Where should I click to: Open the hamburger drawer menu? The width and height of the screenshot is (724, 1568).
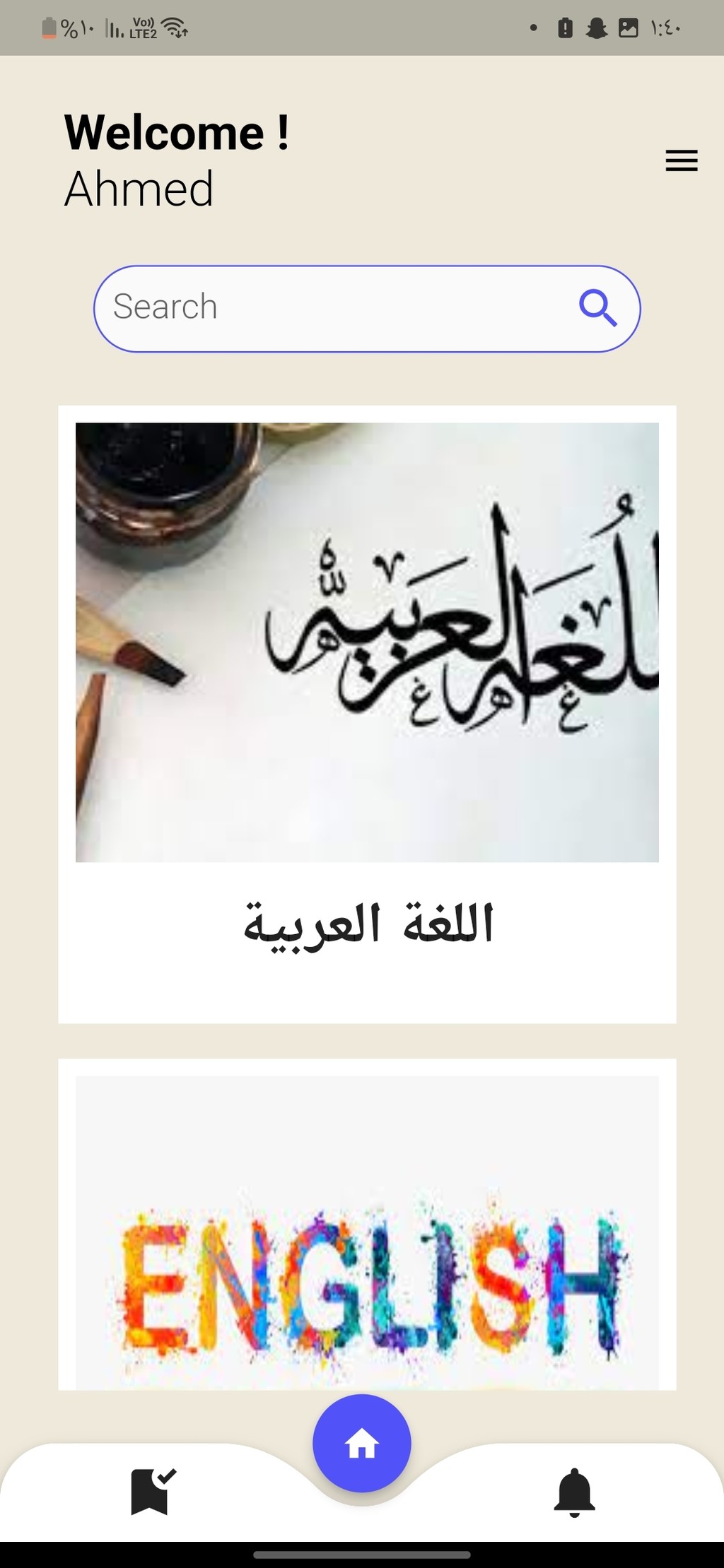point(682,160)
